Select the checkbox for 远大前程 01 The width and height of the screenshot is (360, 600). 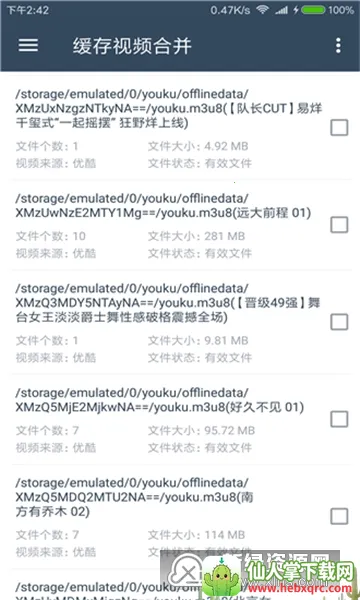click(x=339, y=225)
